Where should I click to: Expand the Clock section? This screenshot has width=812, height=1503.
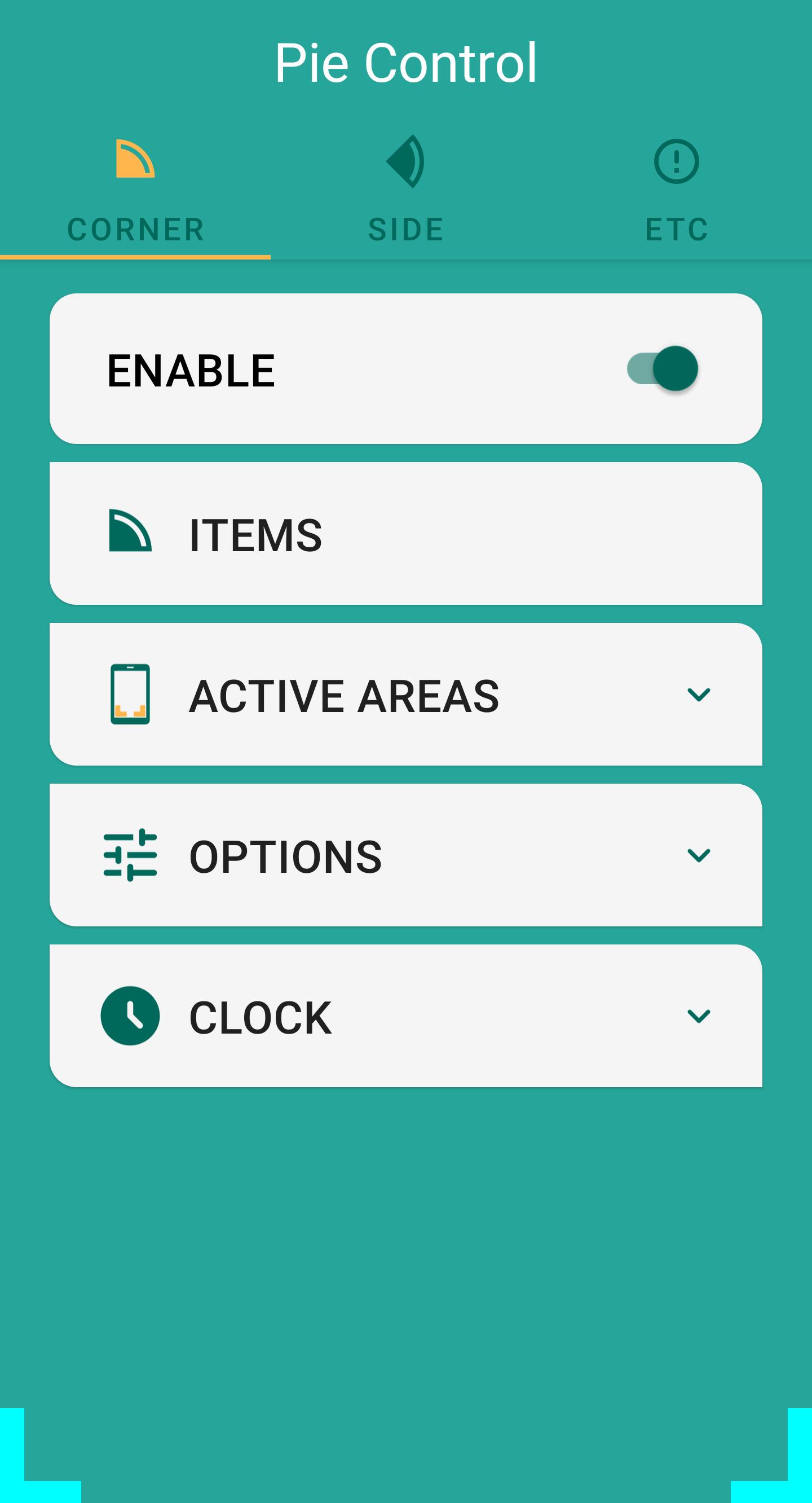pyautogui.click(x=406, y=1016)
